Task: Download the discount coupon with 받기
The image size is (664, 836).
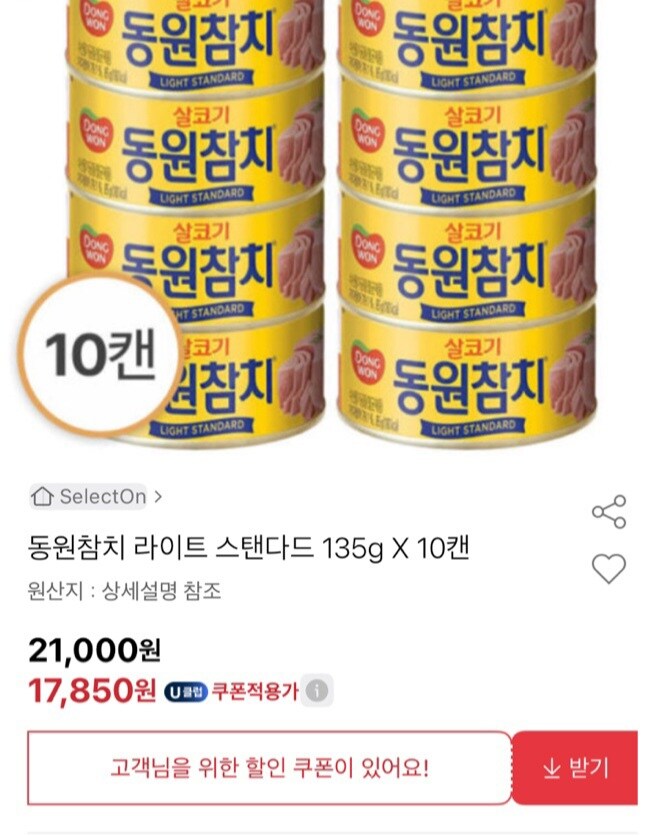Action: (x=575, y=768)
